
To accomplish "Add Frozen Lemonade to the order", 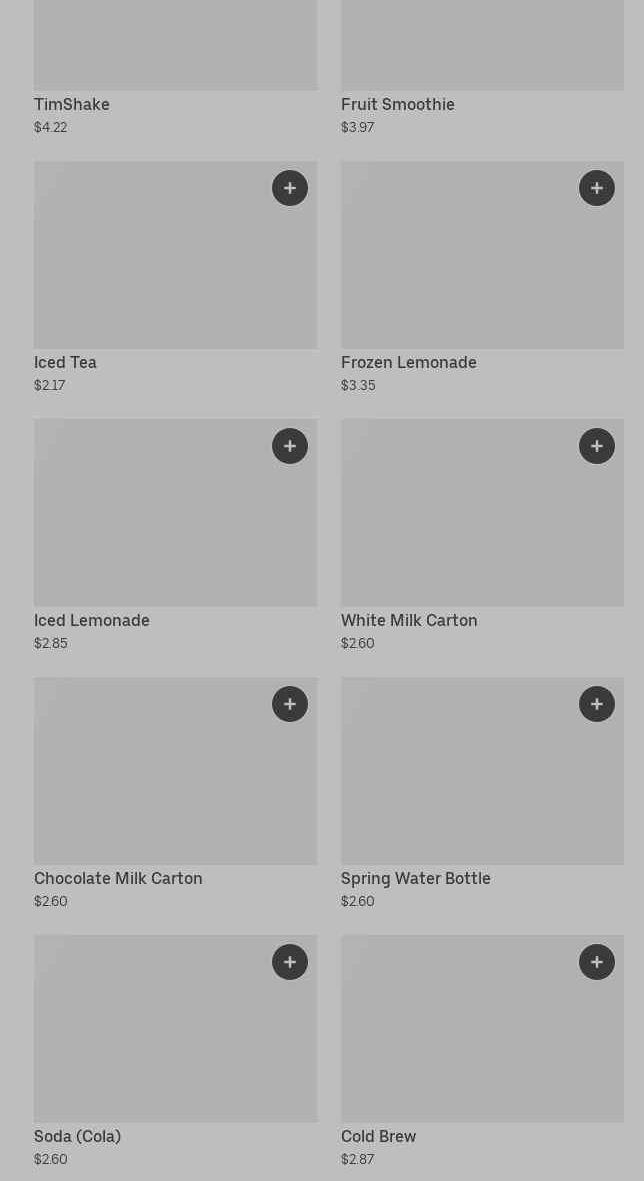I will pos(597,188).
